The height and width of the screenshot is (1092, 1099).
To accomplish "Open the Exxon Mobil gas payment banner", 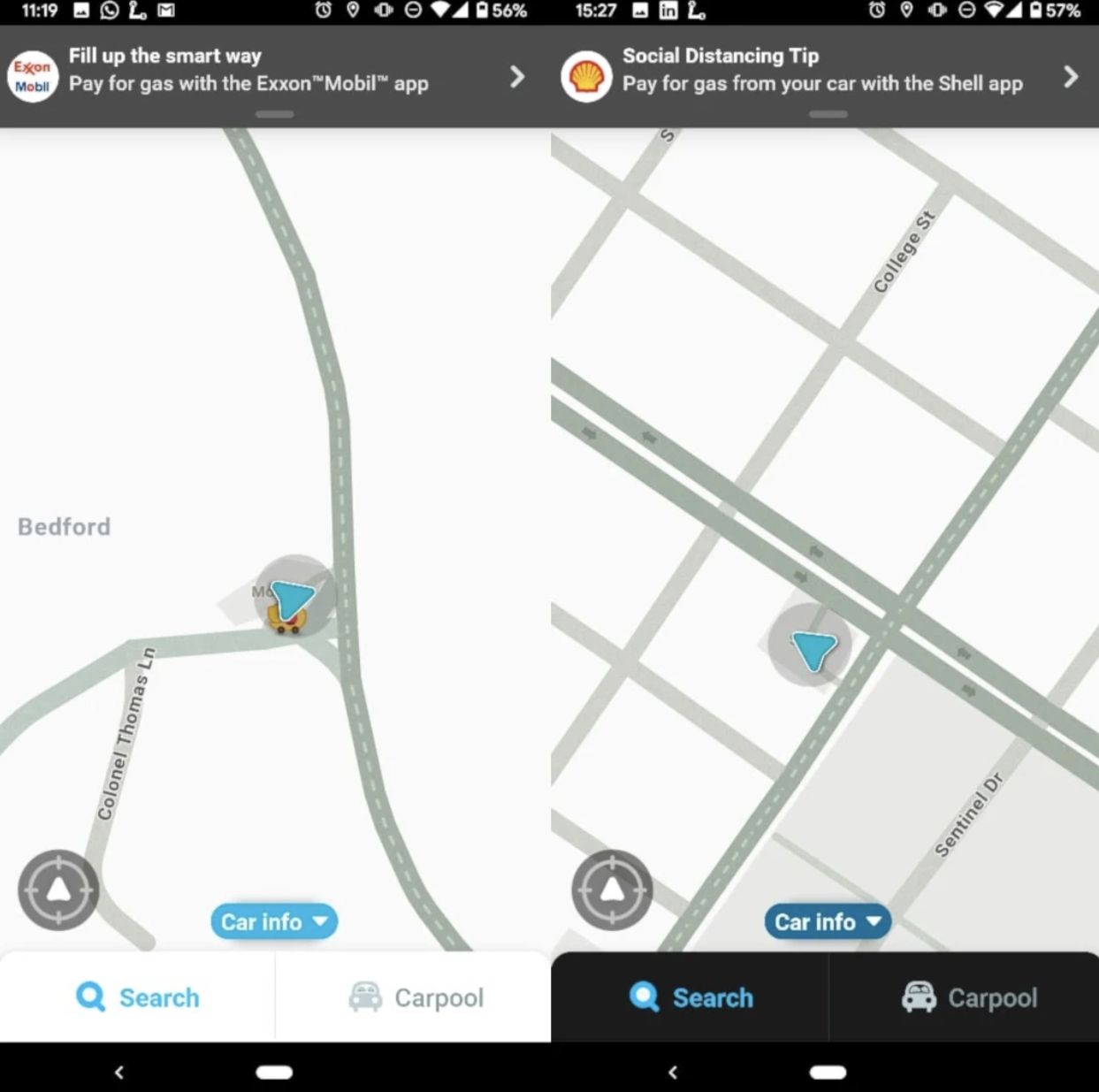I will [248, 71].
